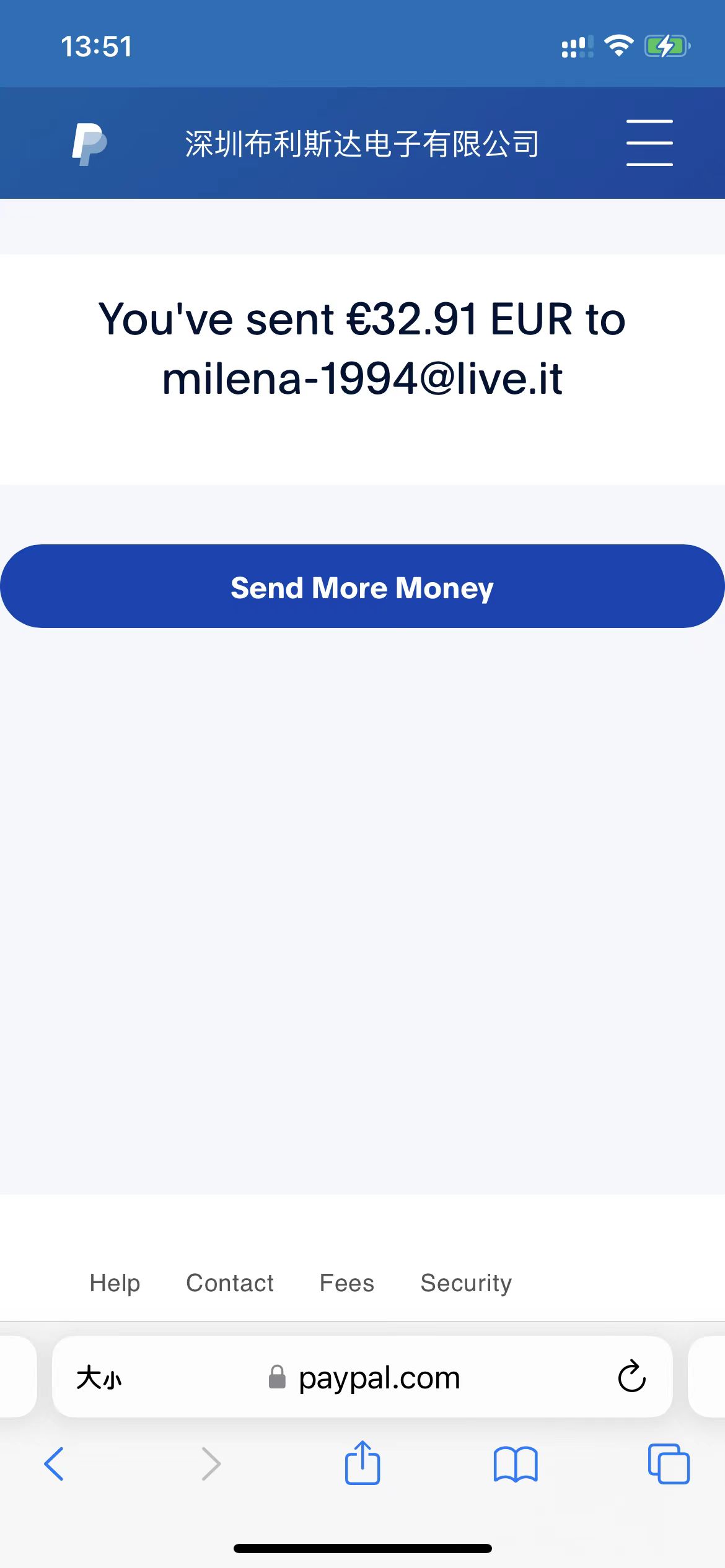Open the Contact link
Screen dimensions: 725x1568
pyautogui.click(x=229, y=1283)
